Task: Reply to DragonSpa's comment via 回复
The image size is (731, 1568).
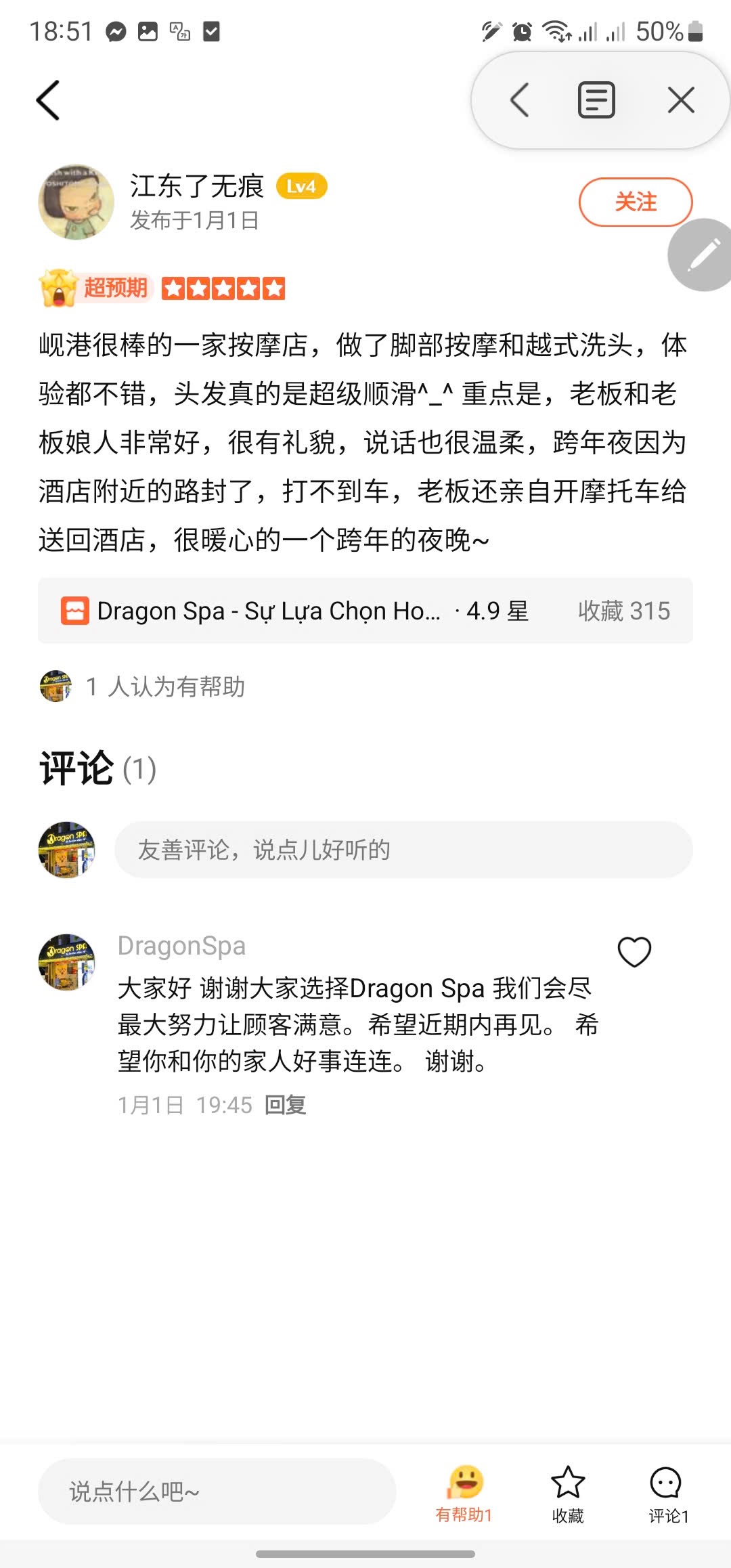Action: pos(285,1105)
